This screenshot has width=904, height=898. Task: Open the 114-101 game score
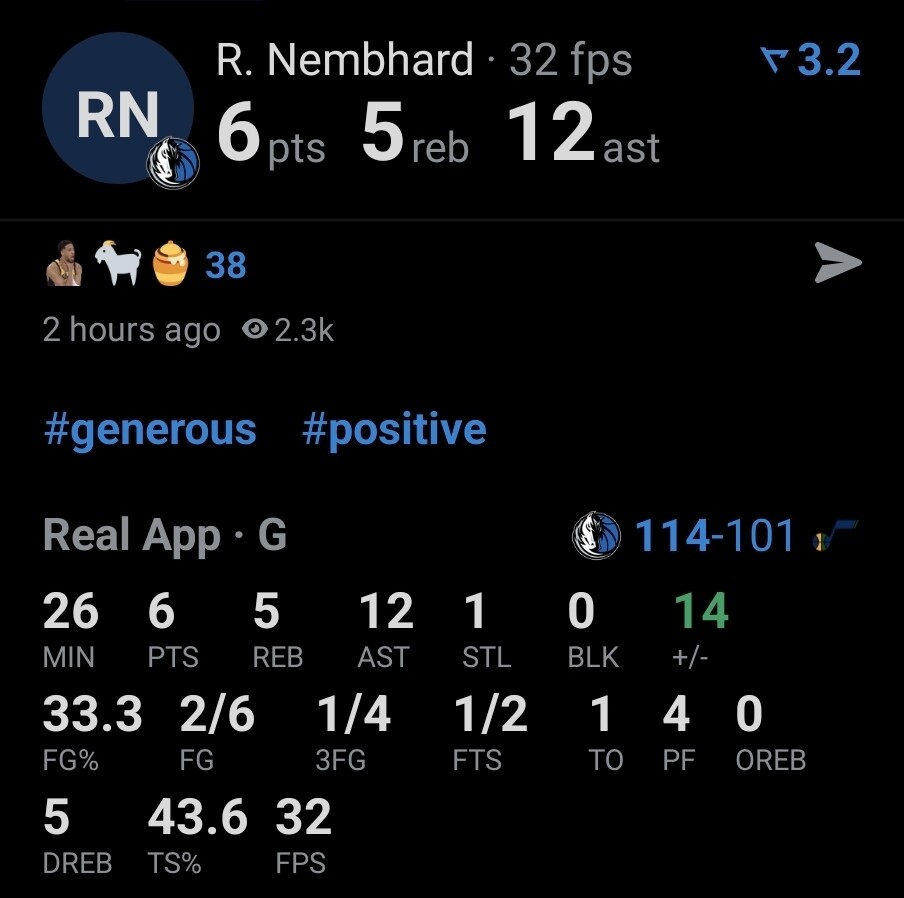(x=714, y=536)
